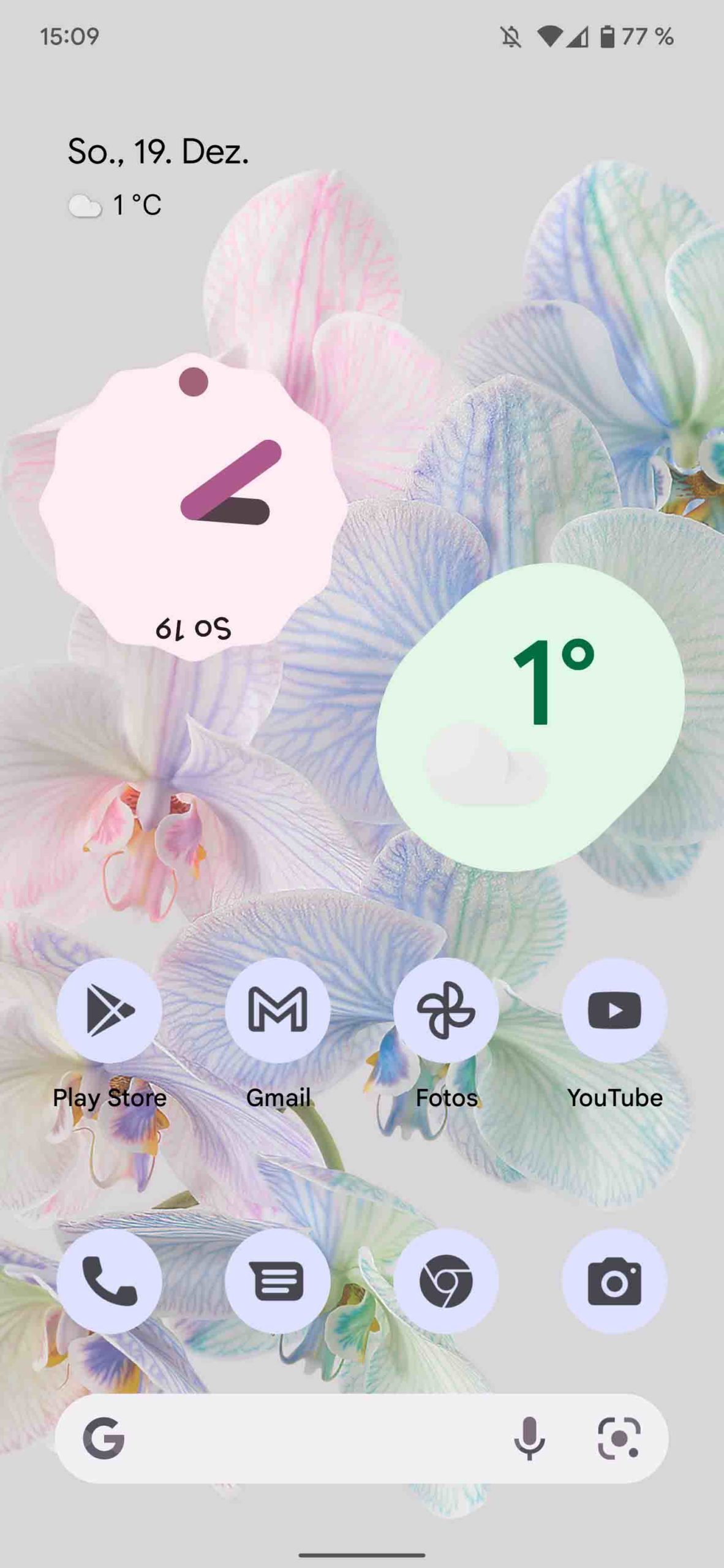Open the green 1° weather widget
The width and height of the screenshot is (724, 1568).
[530, 717]
